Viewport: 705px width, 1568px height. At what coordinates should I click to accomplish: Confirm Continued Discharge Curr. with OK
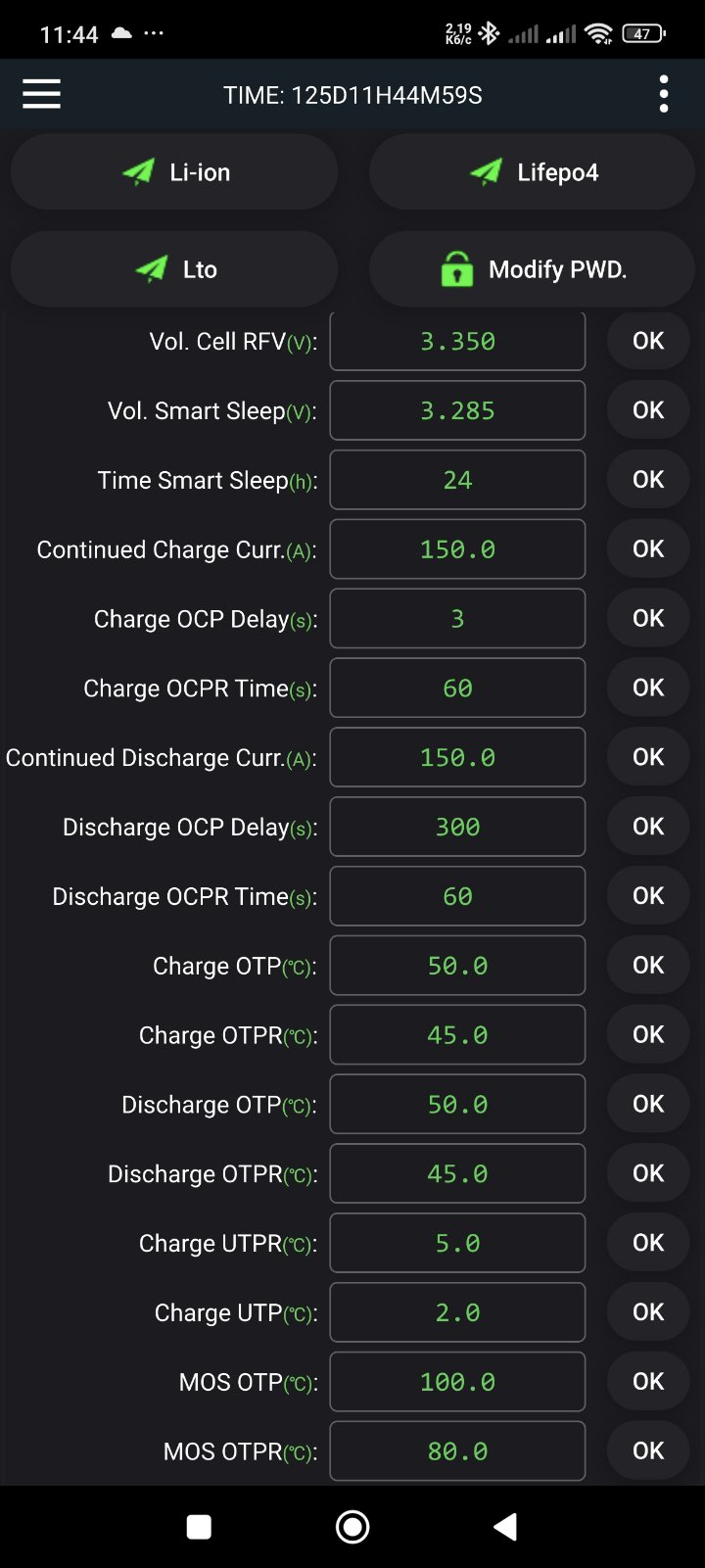pos(648,757)
